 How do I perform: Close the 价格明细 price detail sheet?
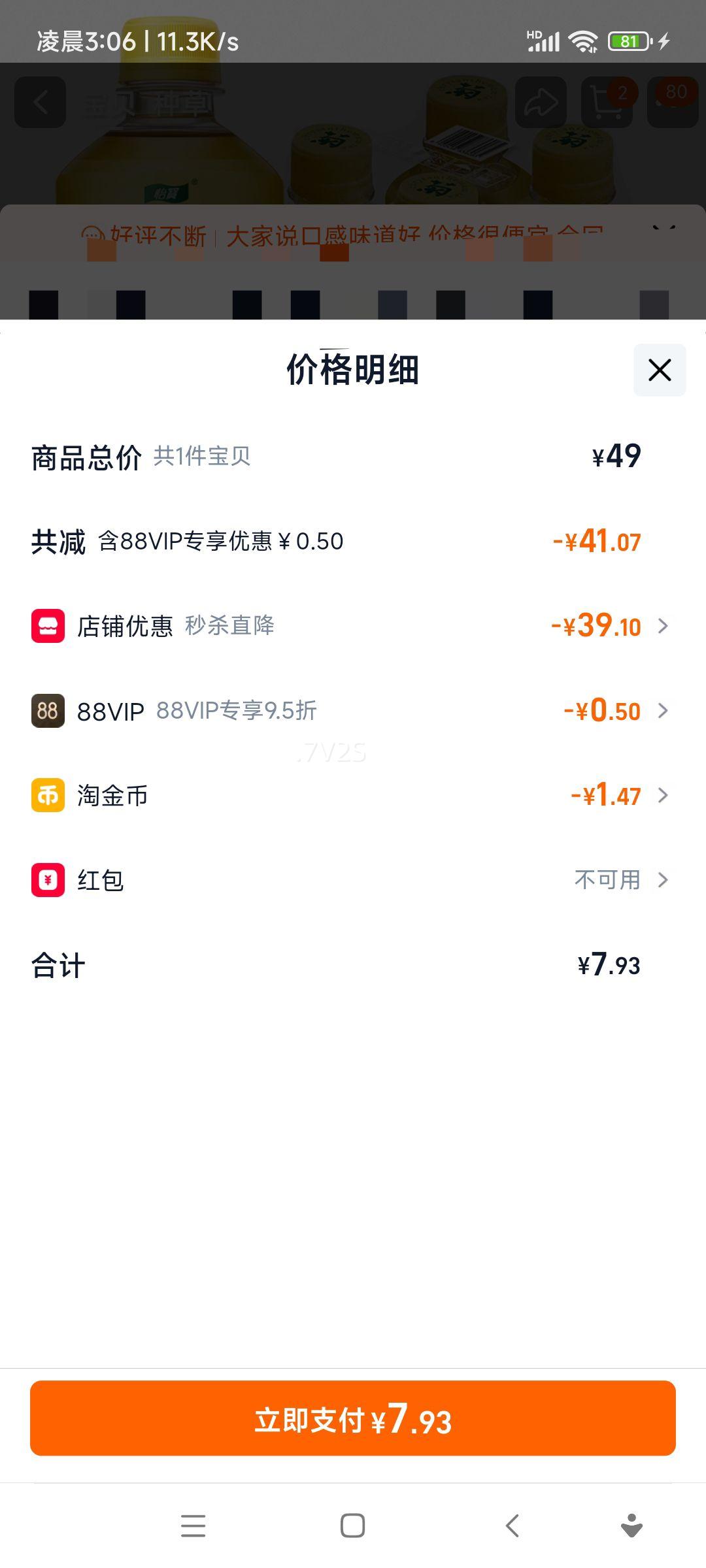coord(659,370)
